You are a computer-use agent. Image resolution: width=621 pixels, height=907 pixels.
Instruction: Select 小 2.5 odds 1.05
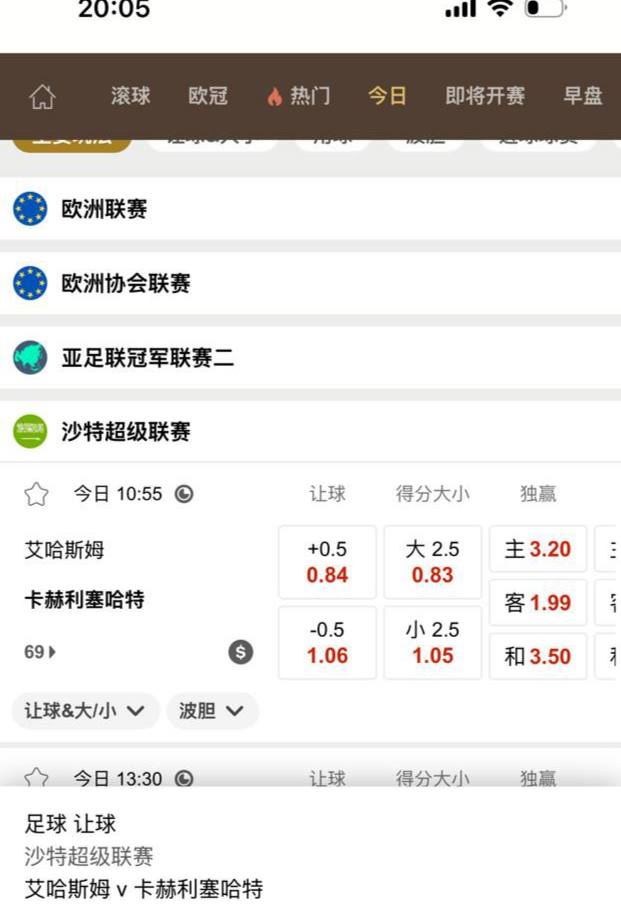(x=432, y=643)
